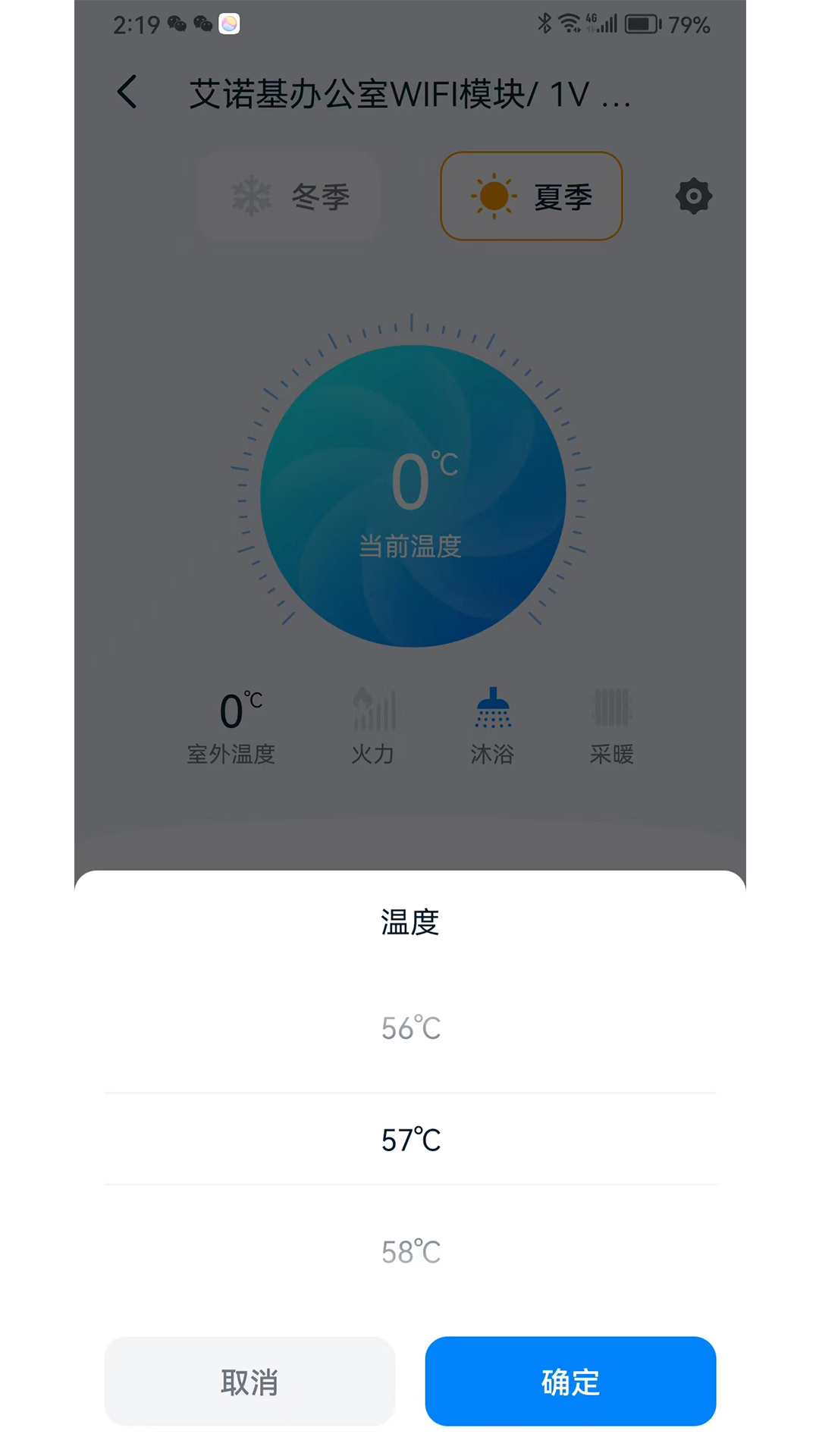The image size is (819, 1456).
Task: Tap the 当前温度 current temperature display
Action: (x=412, y=544)
